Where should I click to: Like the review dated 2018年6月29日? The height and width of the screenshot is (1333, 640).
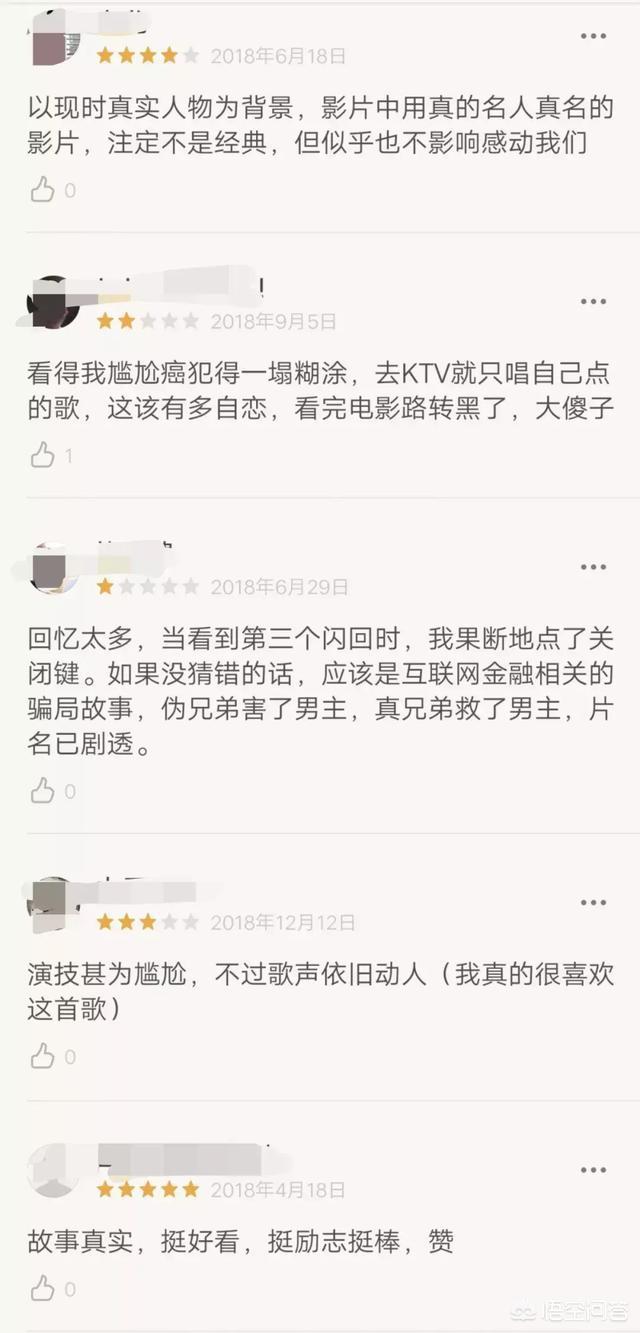coord(42,791)
